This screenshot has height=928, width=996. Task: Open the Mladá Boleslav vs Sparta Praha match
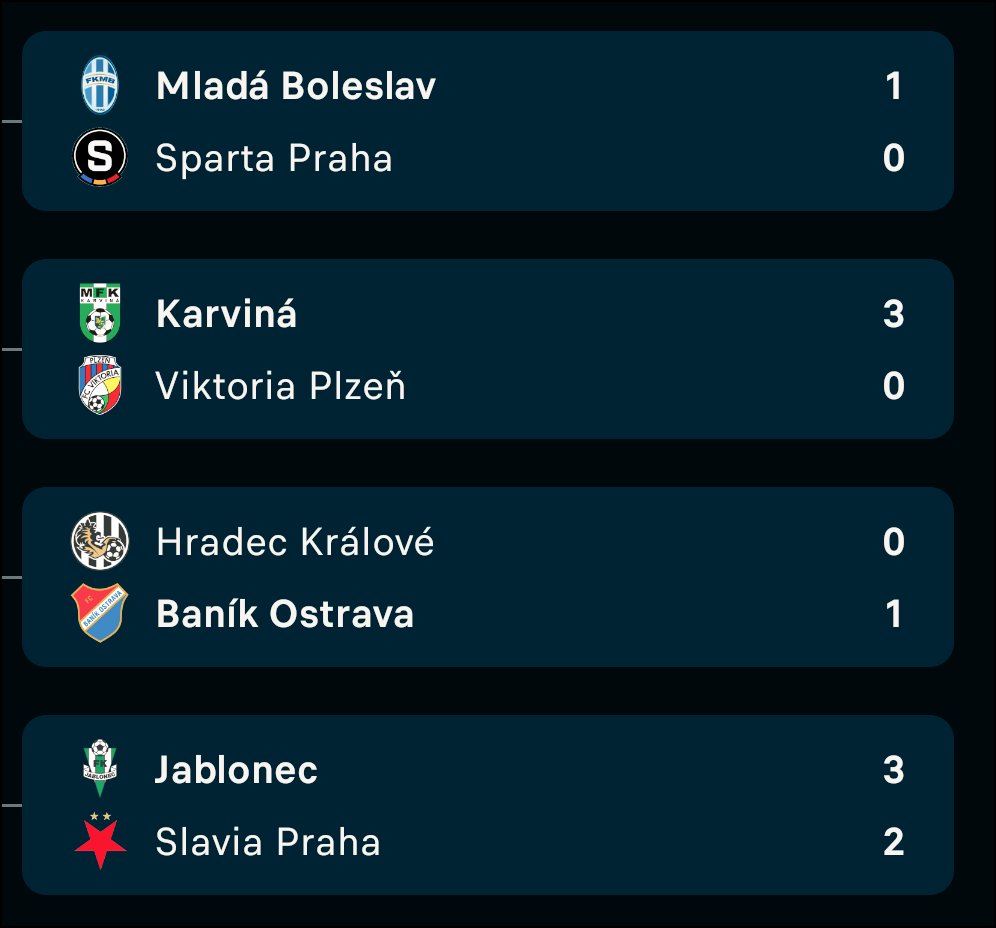click(x=488, y=121)
